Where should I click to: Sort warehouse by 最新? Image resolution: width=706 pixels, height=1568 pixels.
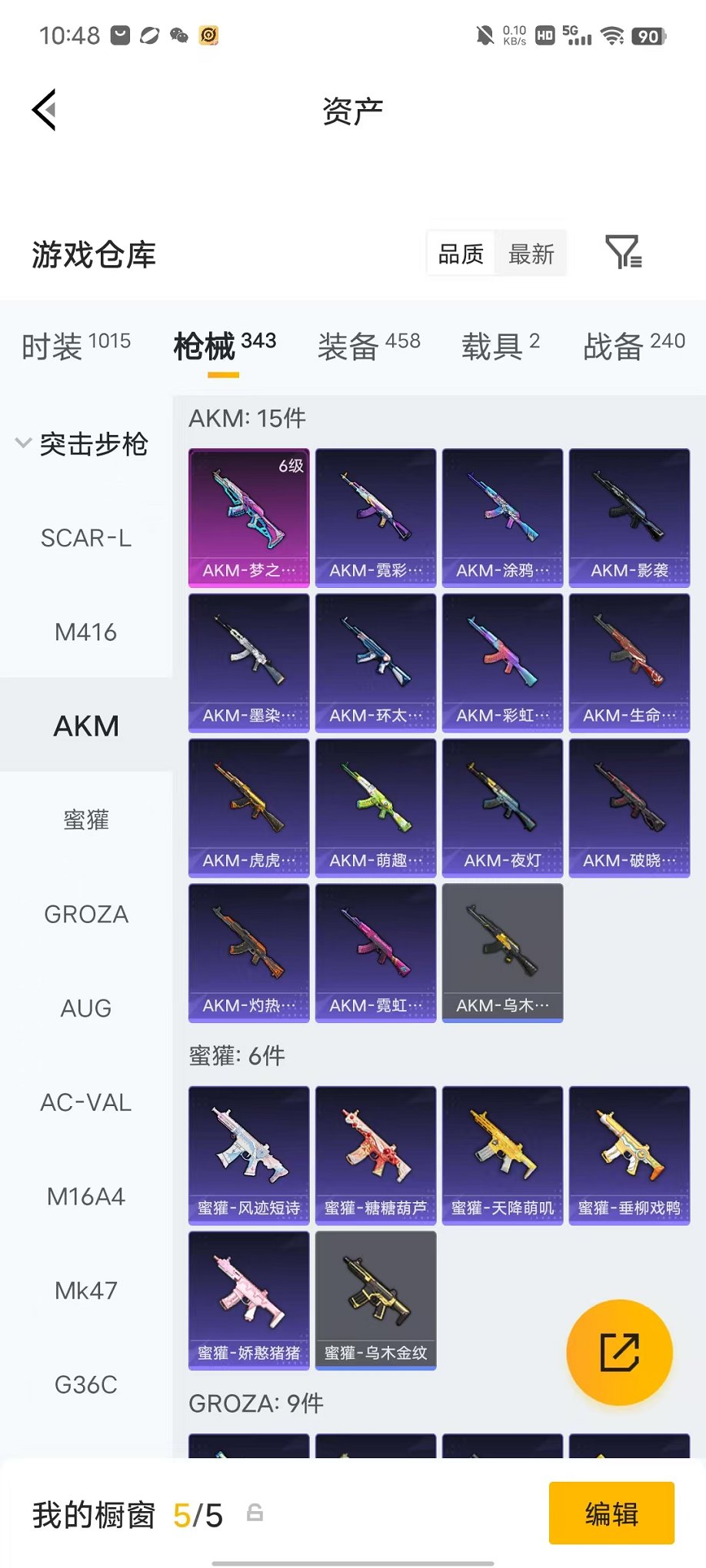pos(531,254)
